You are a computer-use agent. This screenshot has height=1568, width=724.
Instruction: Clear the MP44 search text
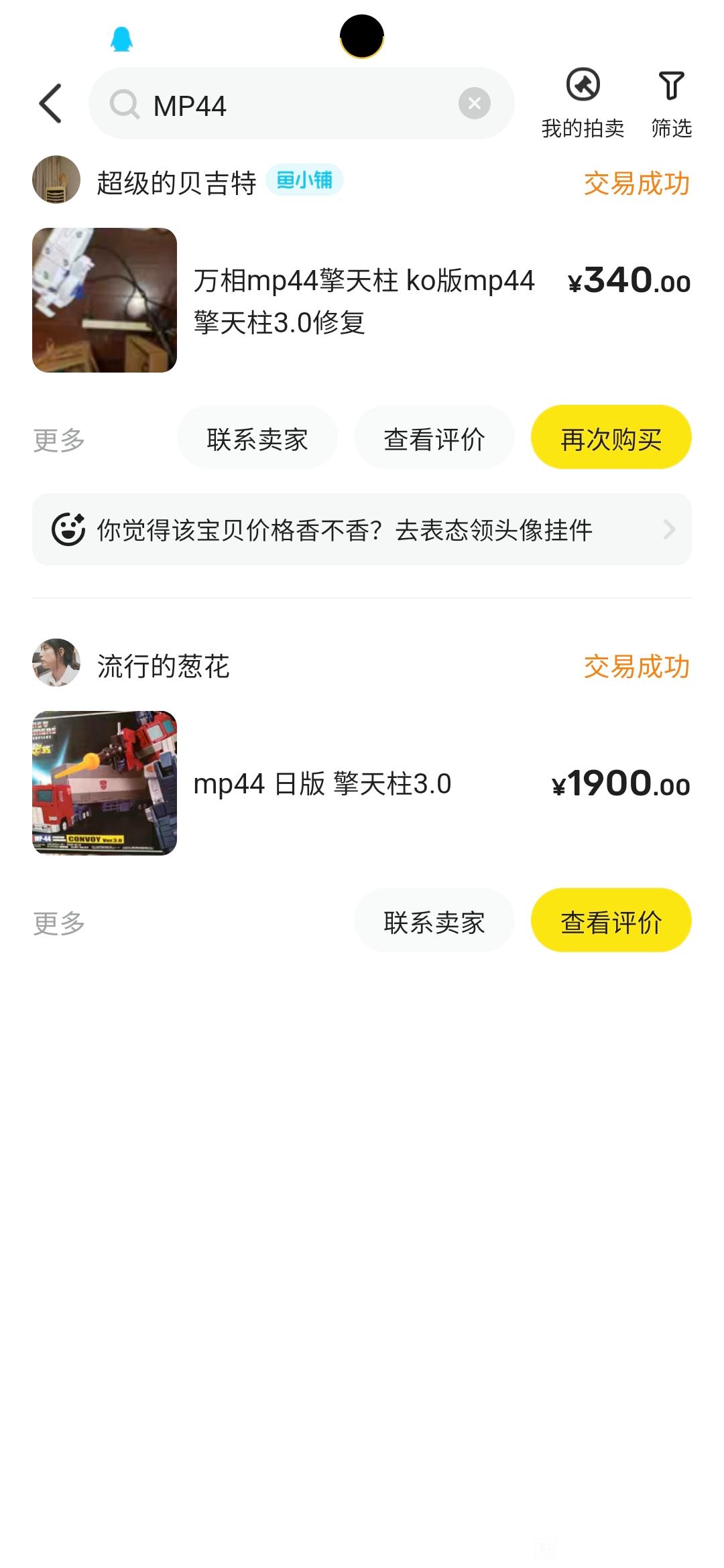point(475,104)
